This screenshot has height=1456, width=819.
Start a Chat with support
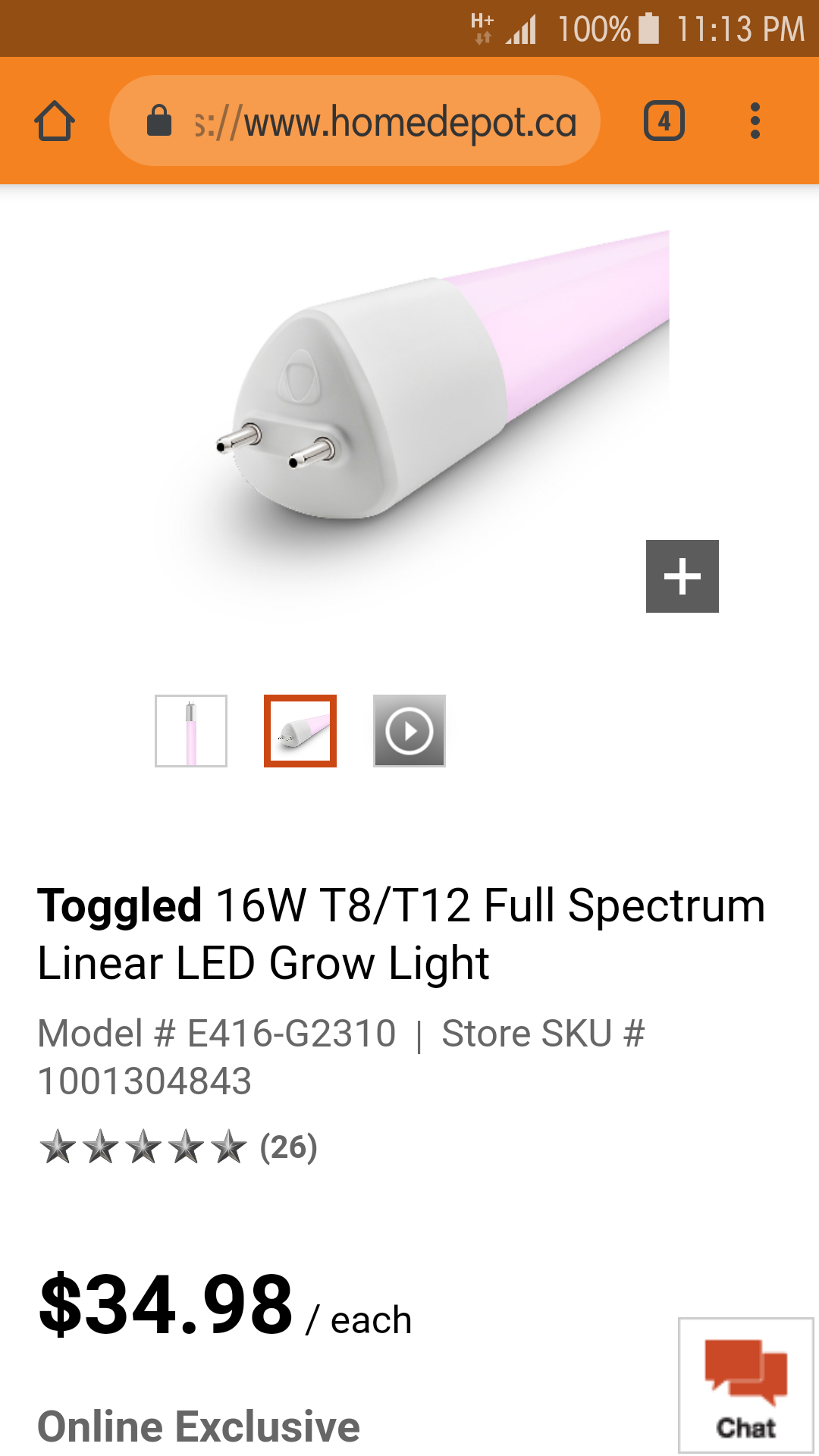746,1385
